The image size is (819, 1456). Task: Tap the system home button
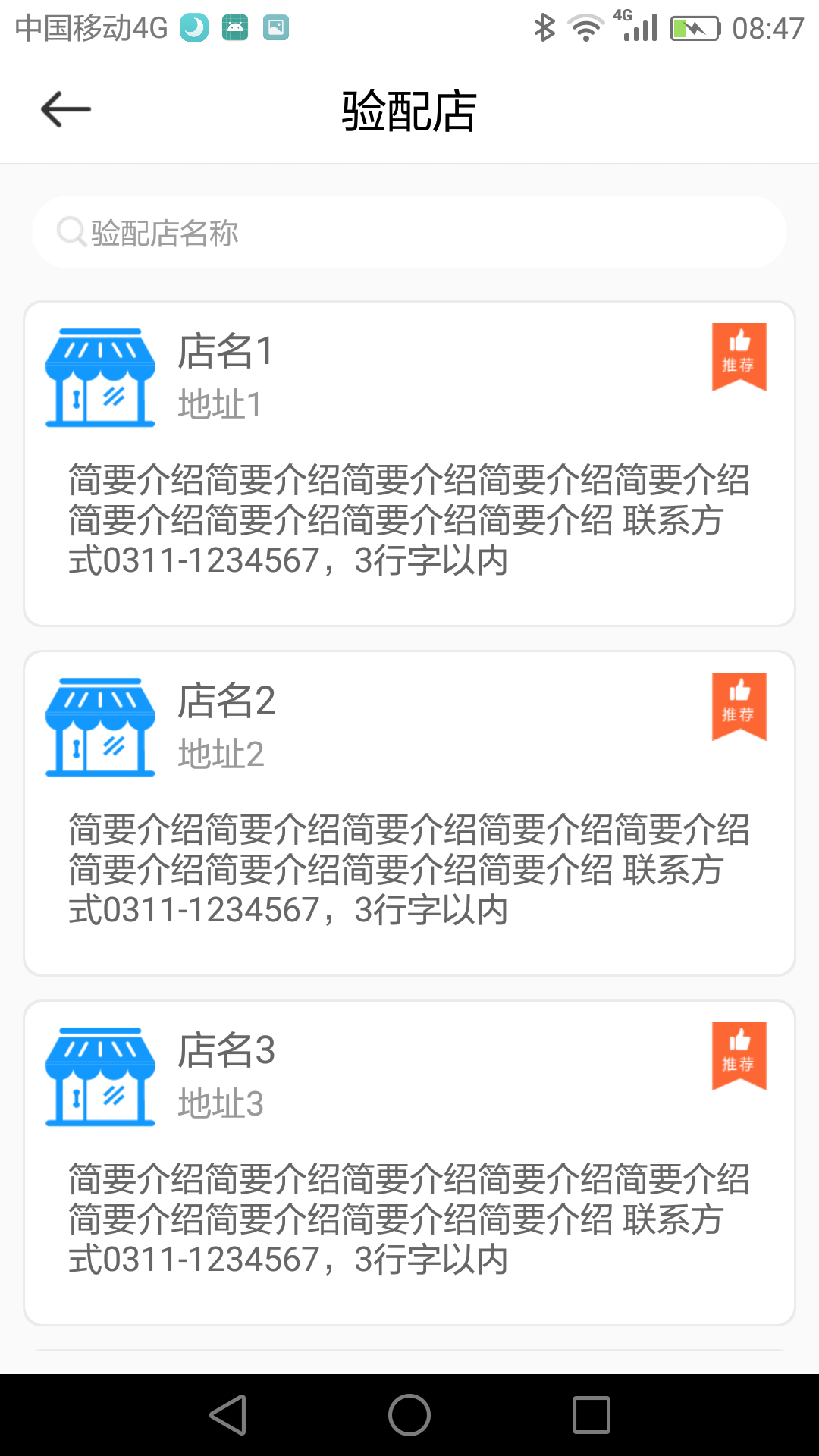(x=409, y=1415)
